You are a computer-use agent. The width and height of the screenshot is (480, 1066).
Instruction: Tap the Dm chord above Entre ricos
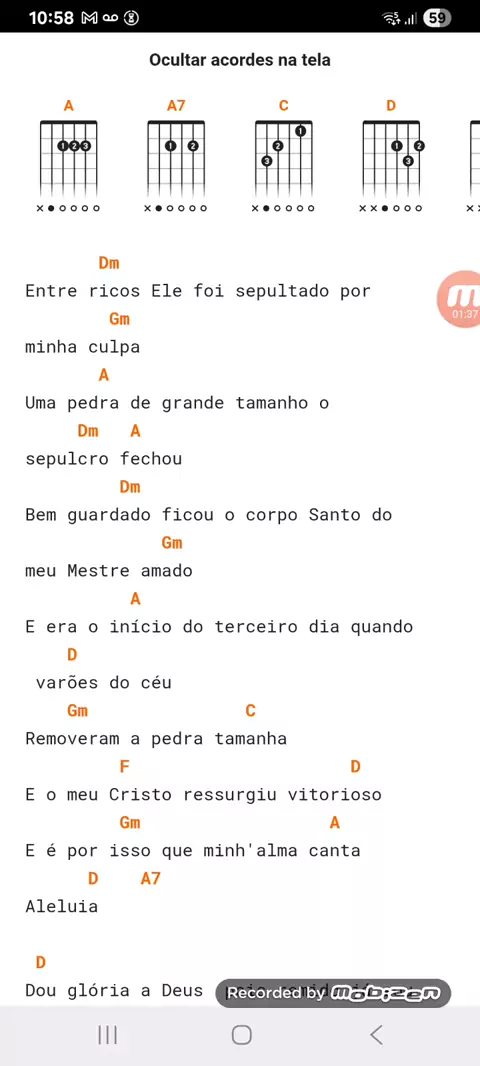coord(109,262)
